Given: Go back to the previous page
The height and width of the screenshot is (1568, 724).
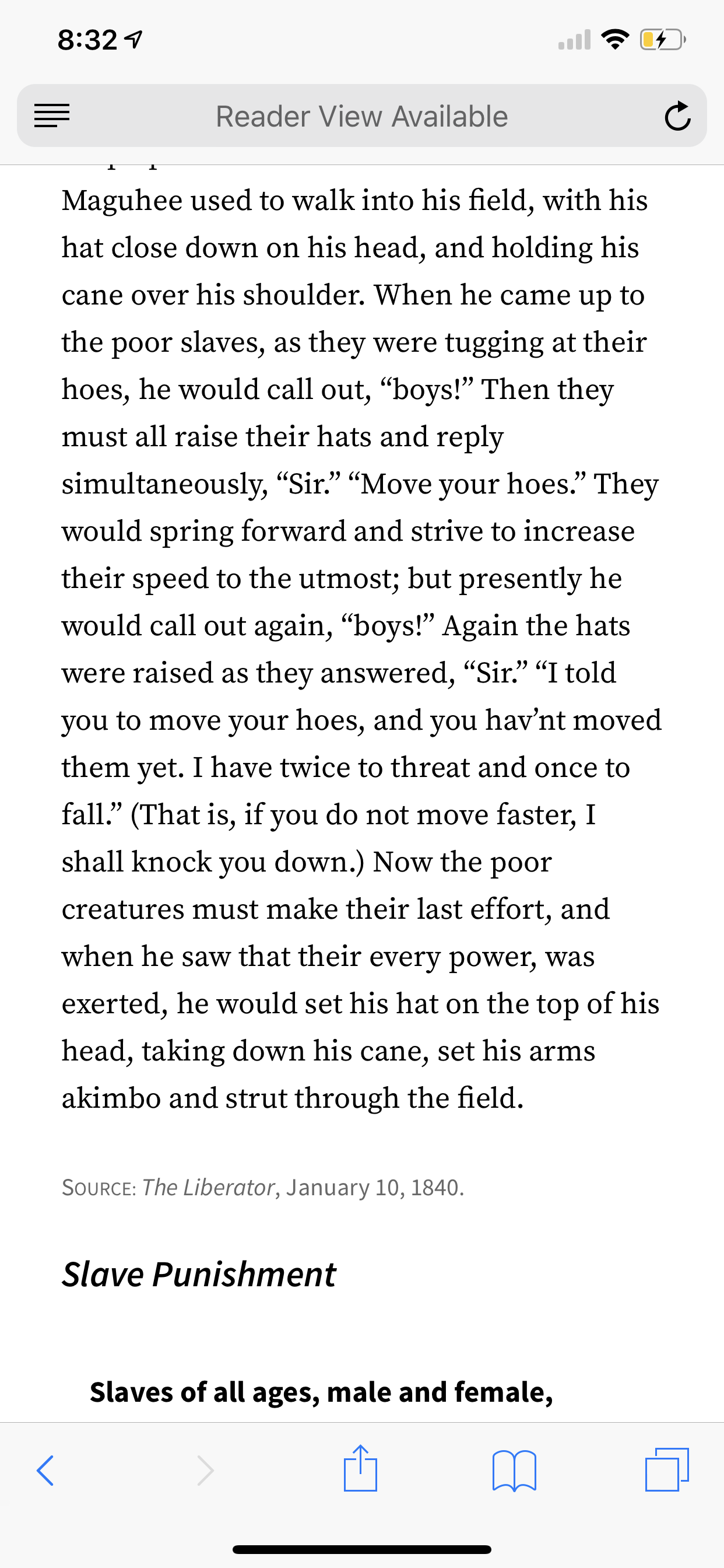Looking at the screenshot, I should [45, 1471].
